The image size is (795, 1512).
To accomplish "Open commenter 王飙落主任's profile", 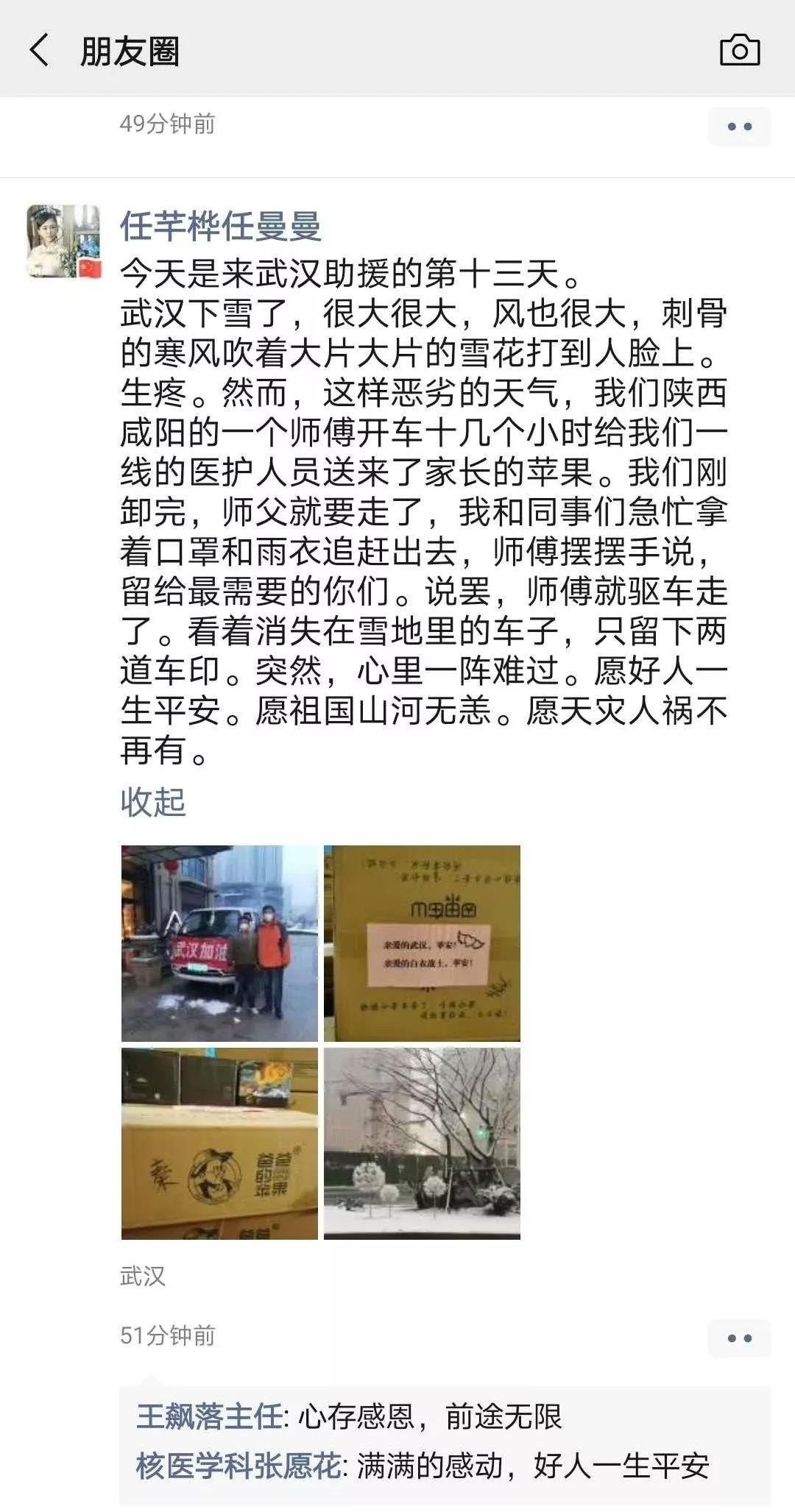I will (210, 1417).
